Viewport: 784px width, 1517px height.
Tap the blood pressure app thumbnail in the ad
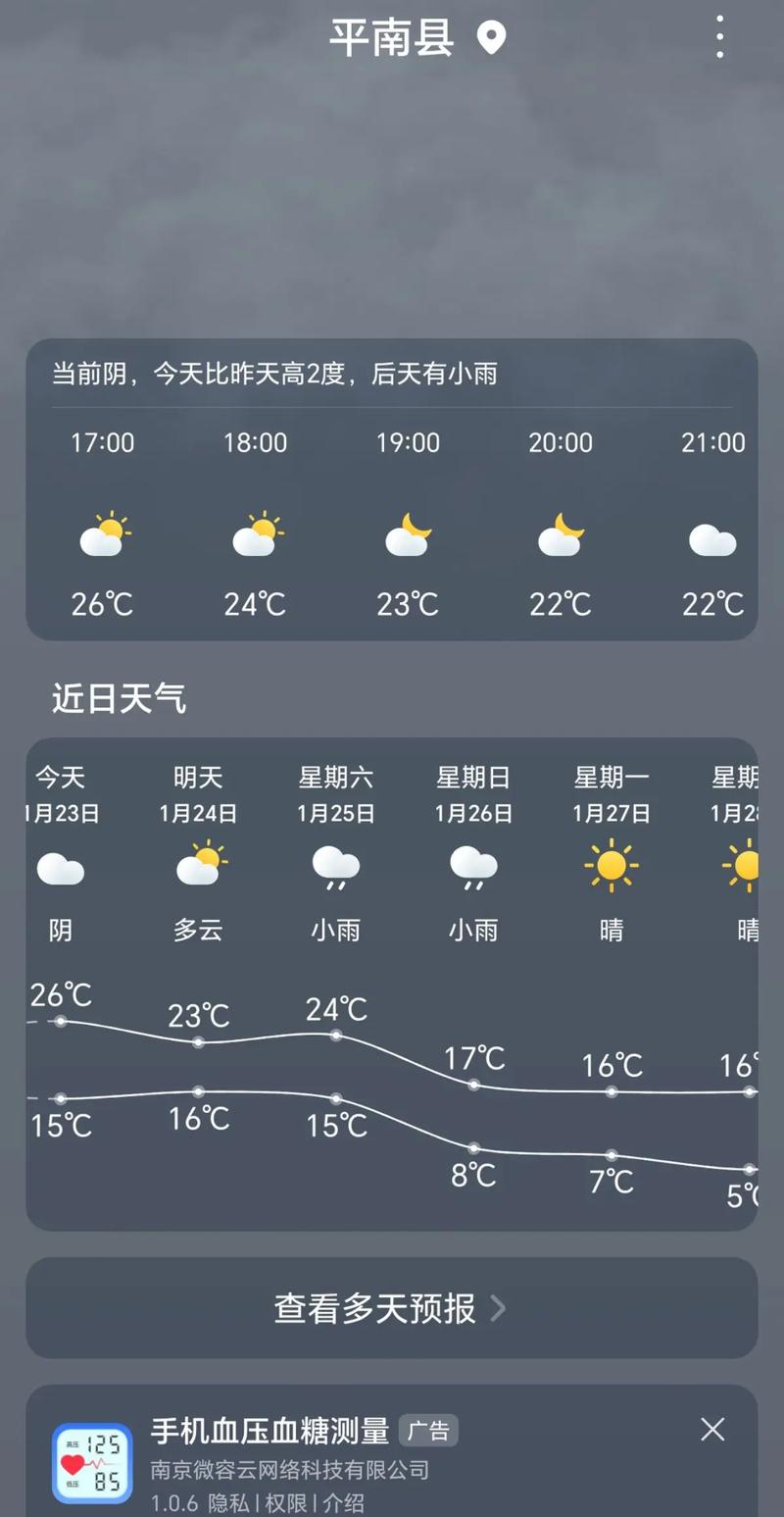point(91,1462)
